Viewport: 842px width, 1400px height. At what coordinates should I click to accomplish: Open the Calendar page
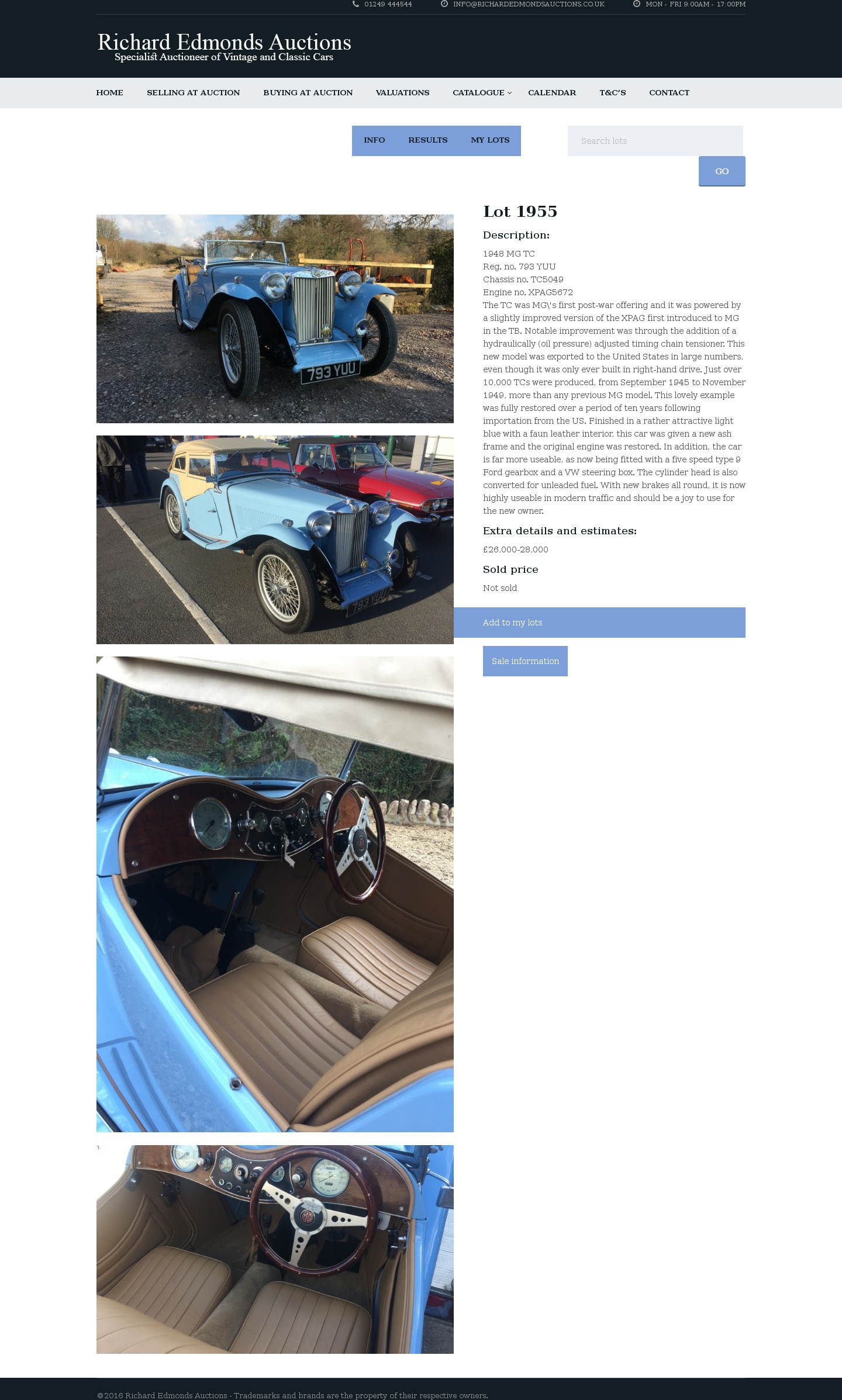pos(551,92)
